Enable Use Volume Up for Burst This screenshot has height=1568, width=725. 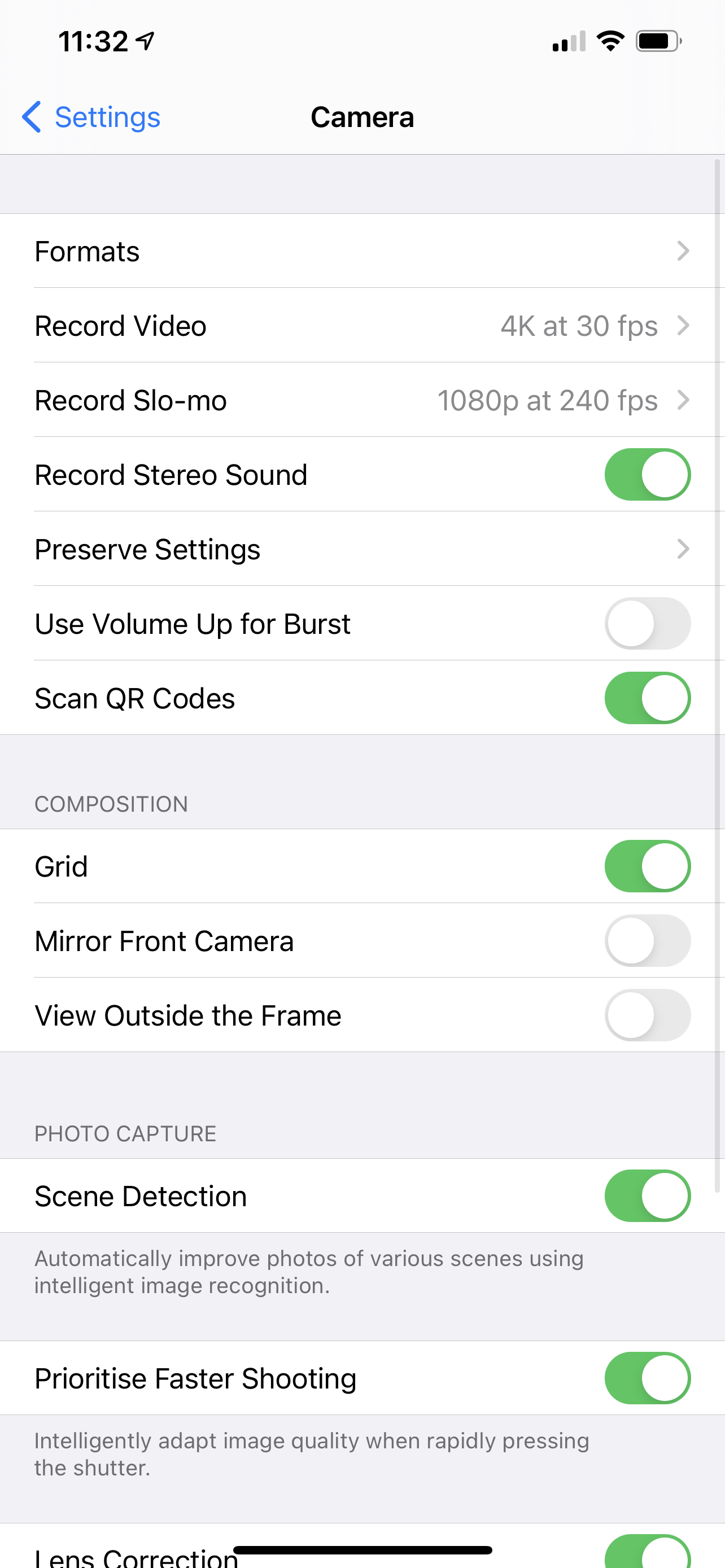(x=647, y=624)
